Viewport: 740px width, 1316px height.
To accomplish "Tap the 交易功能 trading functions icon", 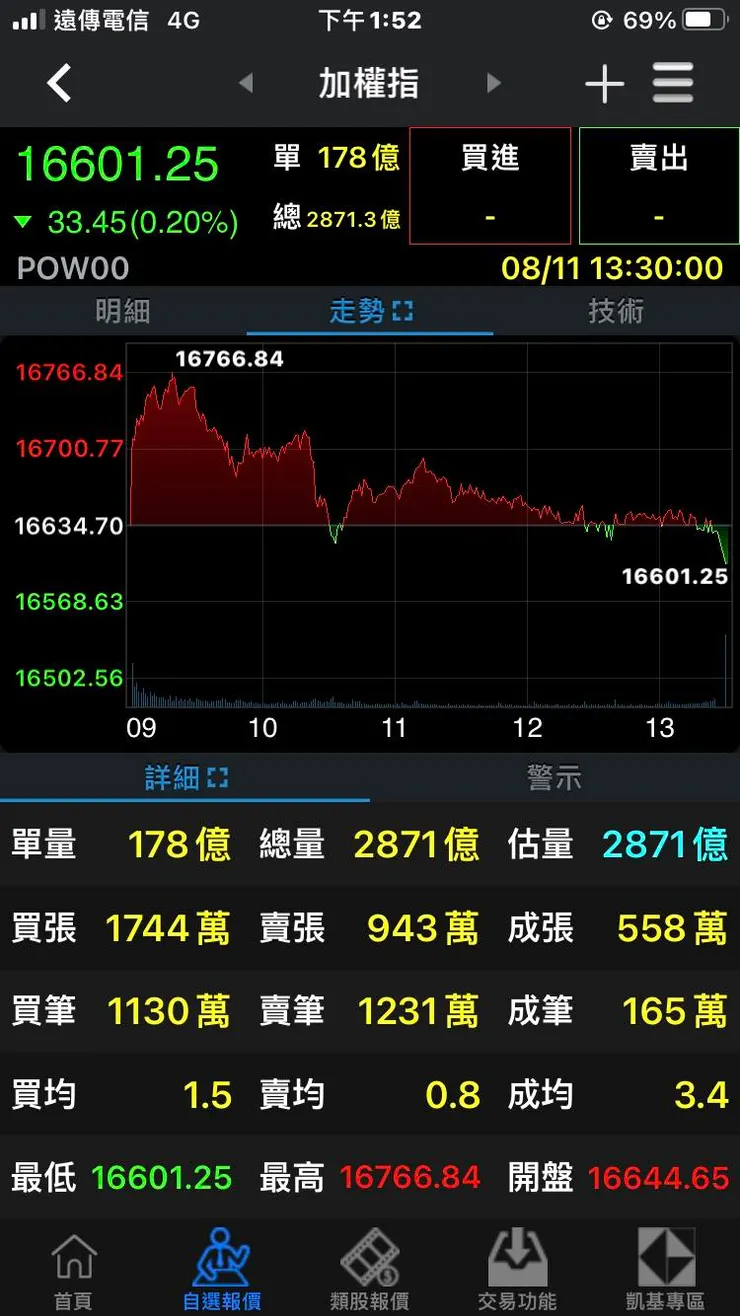I will (518, 1265).
